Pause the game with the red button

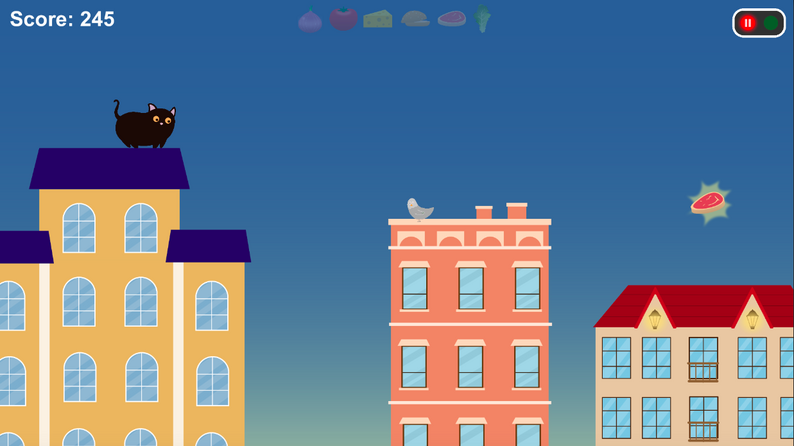coord(747,23)
